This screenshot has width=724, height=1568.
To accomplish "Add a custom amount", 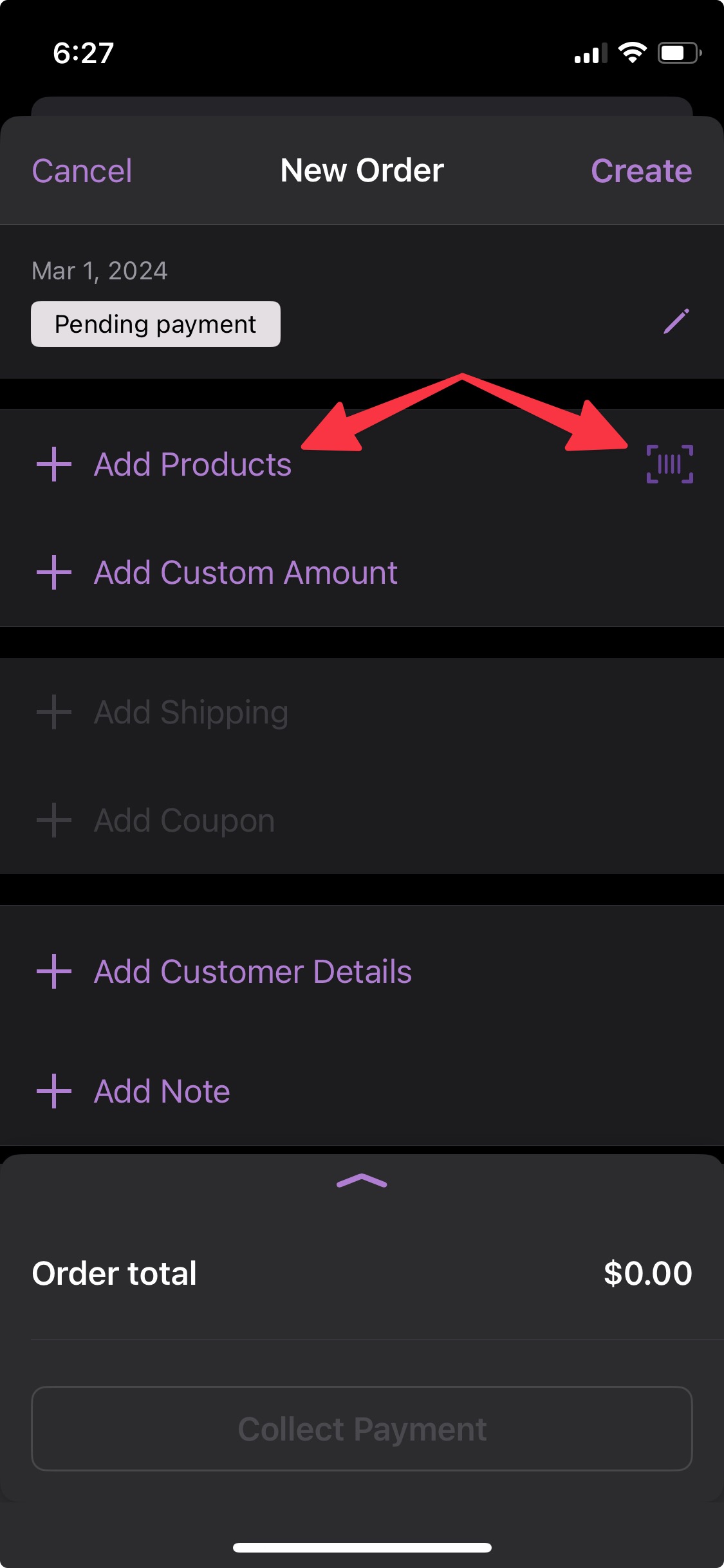I will pos(245,573).
